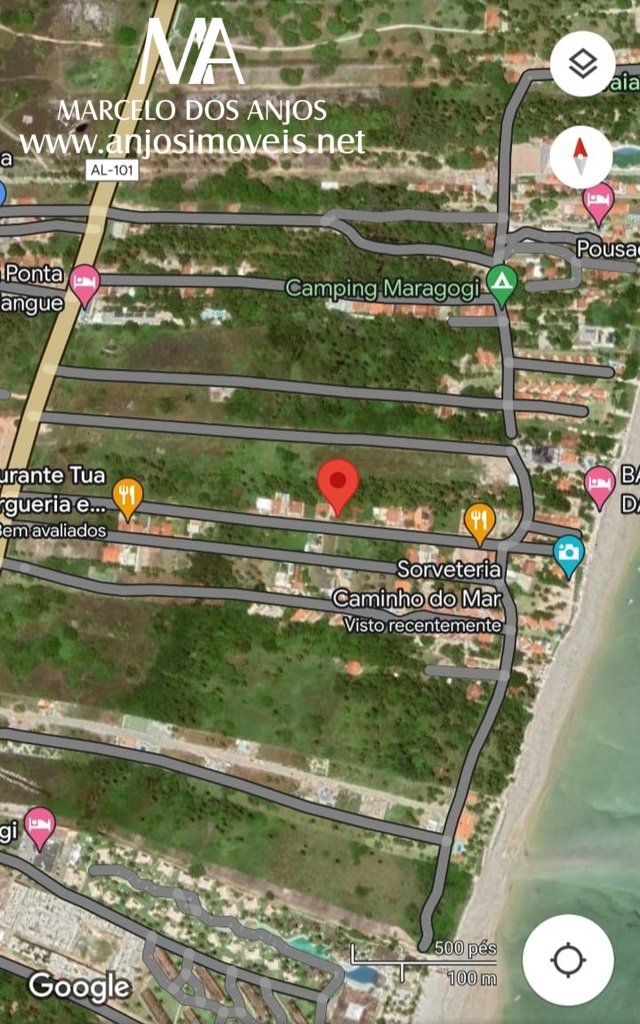Screen dimensions: 640x1024
Task: Open the map layers button
Action: (x=582, y=64)
